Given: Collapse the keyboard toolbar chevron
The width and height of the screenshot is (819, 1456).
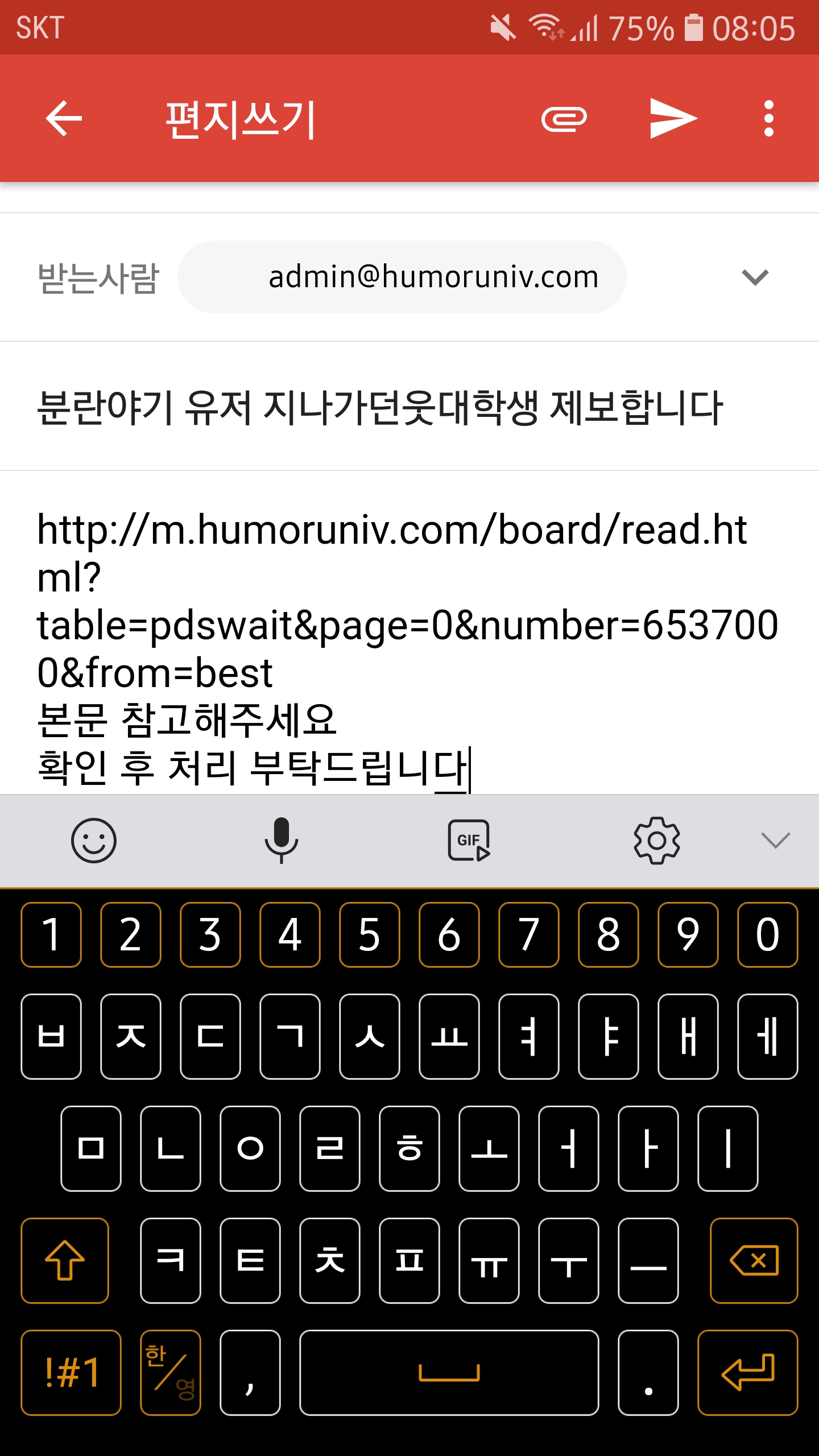Looking at the screenshot, I should tap(775, 839).
